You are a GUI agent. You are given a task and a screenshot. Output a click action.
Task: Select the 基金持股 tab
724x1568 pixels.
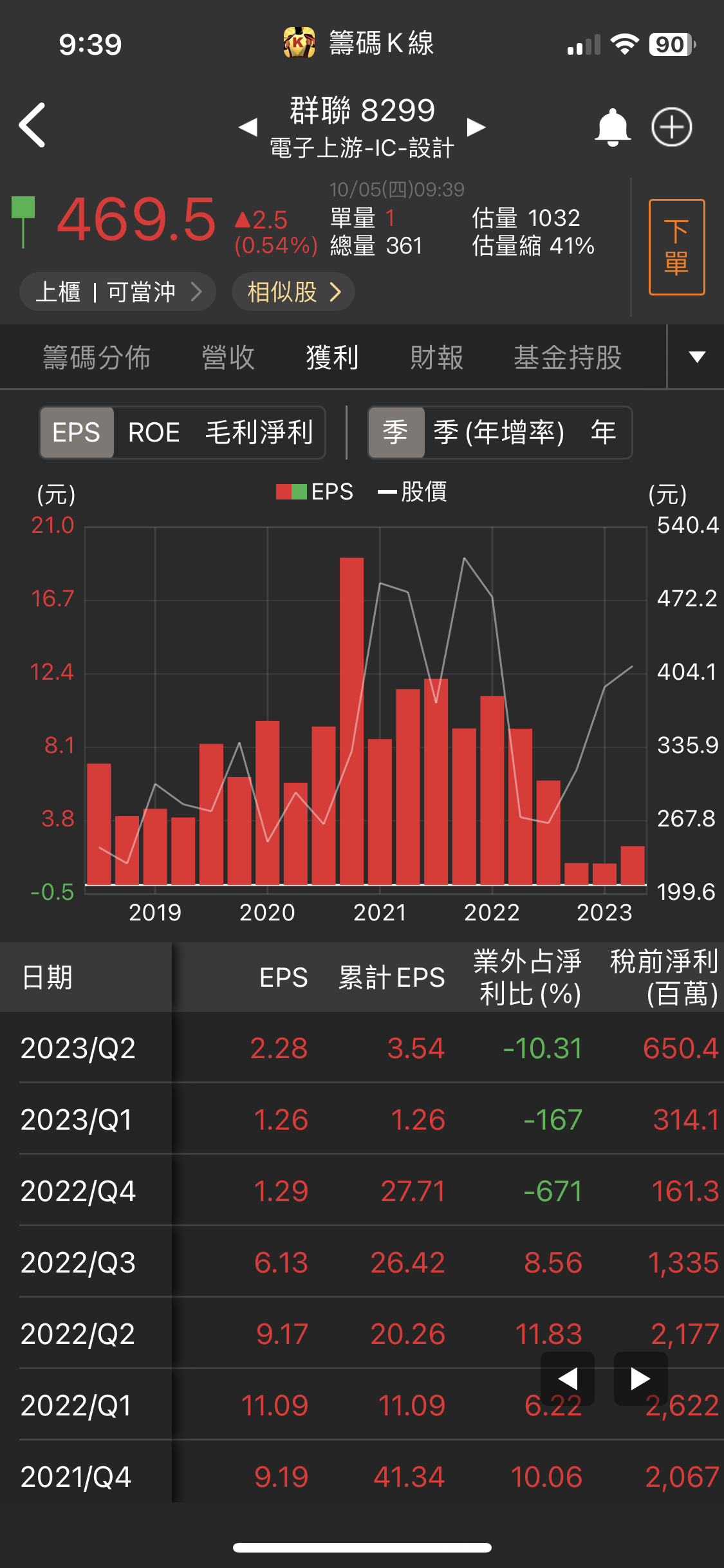(567, 357)
